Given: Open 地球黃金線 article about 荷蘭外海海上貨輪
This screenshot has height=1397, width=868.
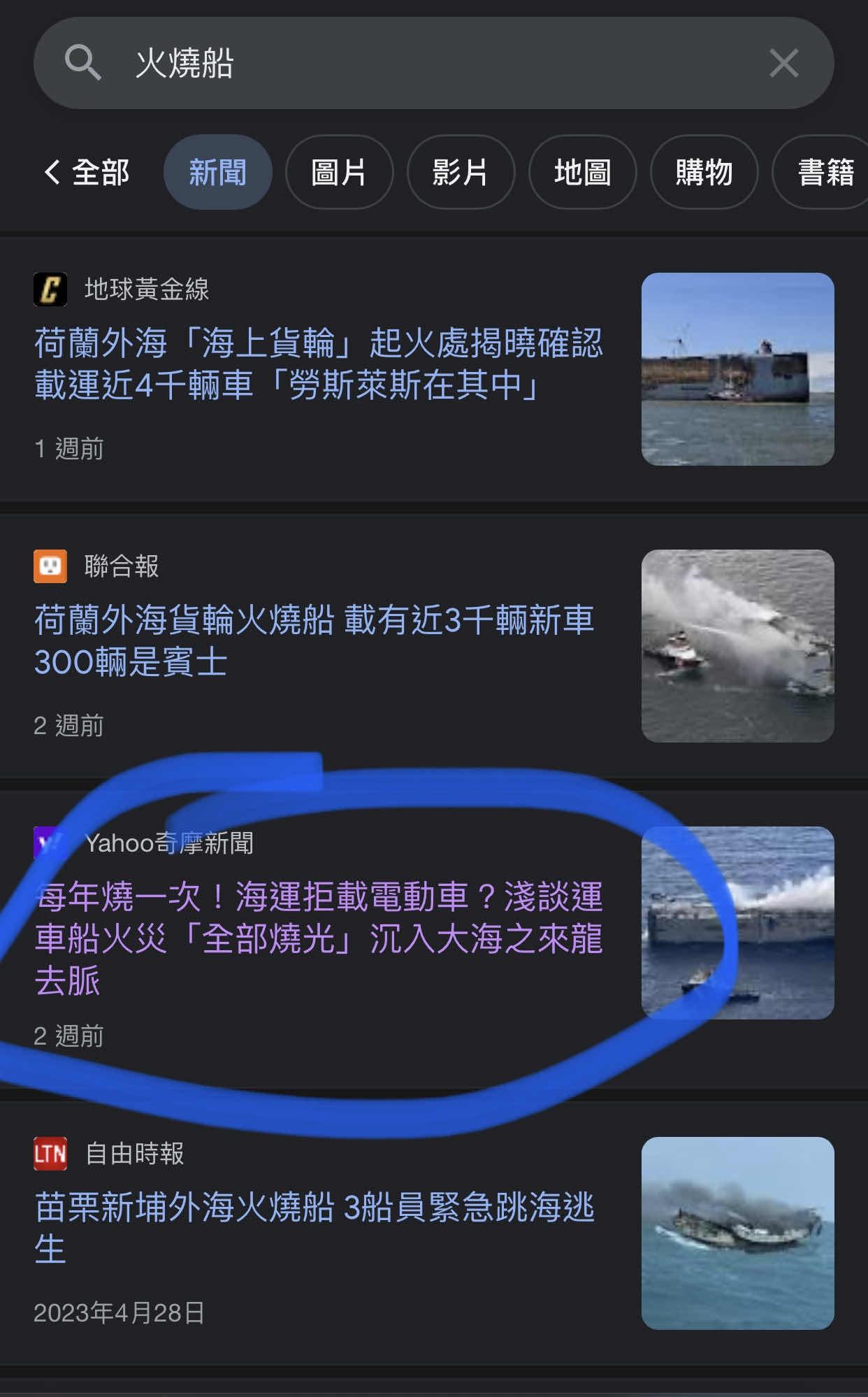Looking at the screenshot, I should point(318,364).
